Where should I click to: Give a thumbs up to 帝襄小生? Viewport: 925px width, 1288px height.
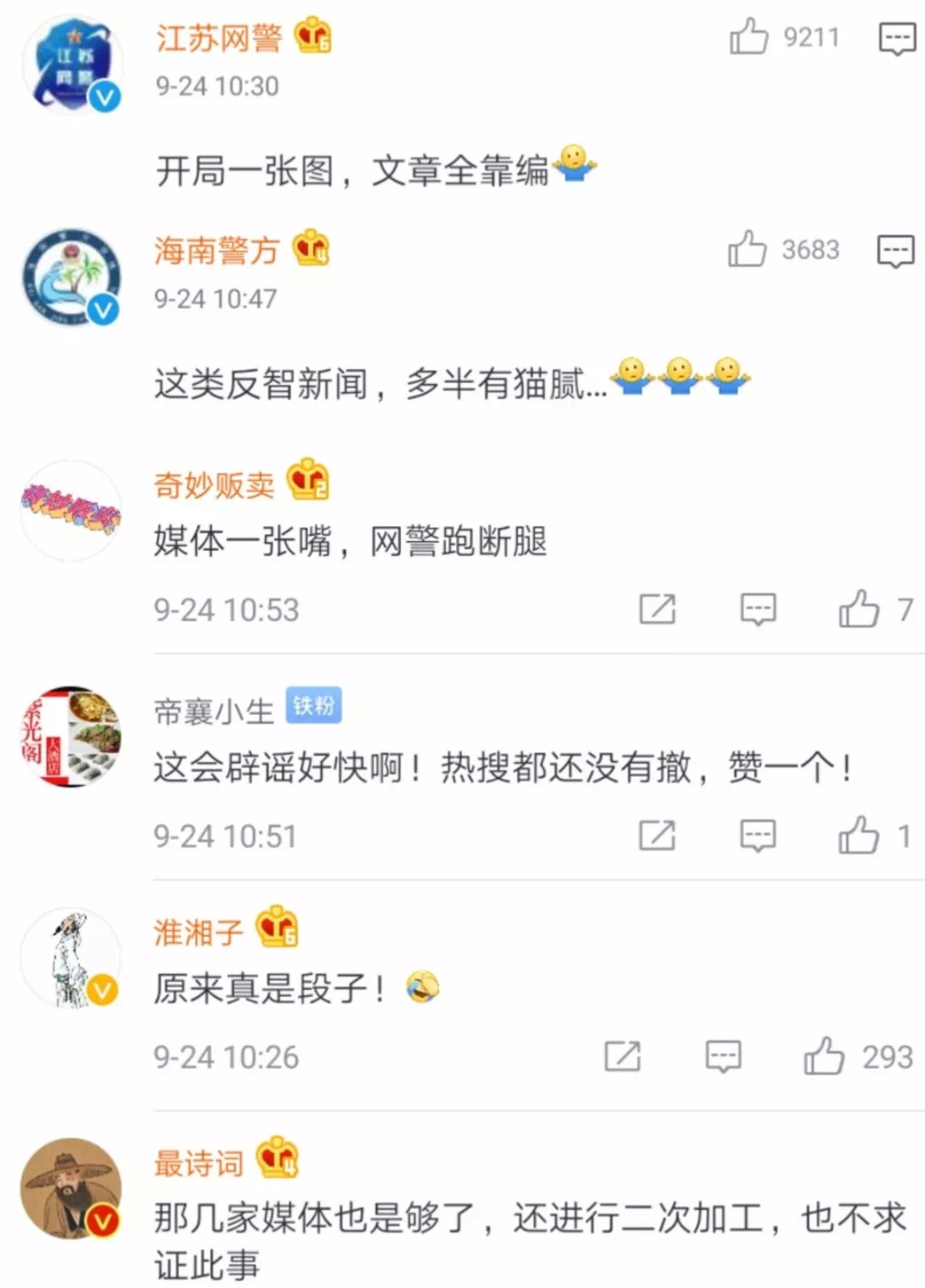(x=858, y=836)
